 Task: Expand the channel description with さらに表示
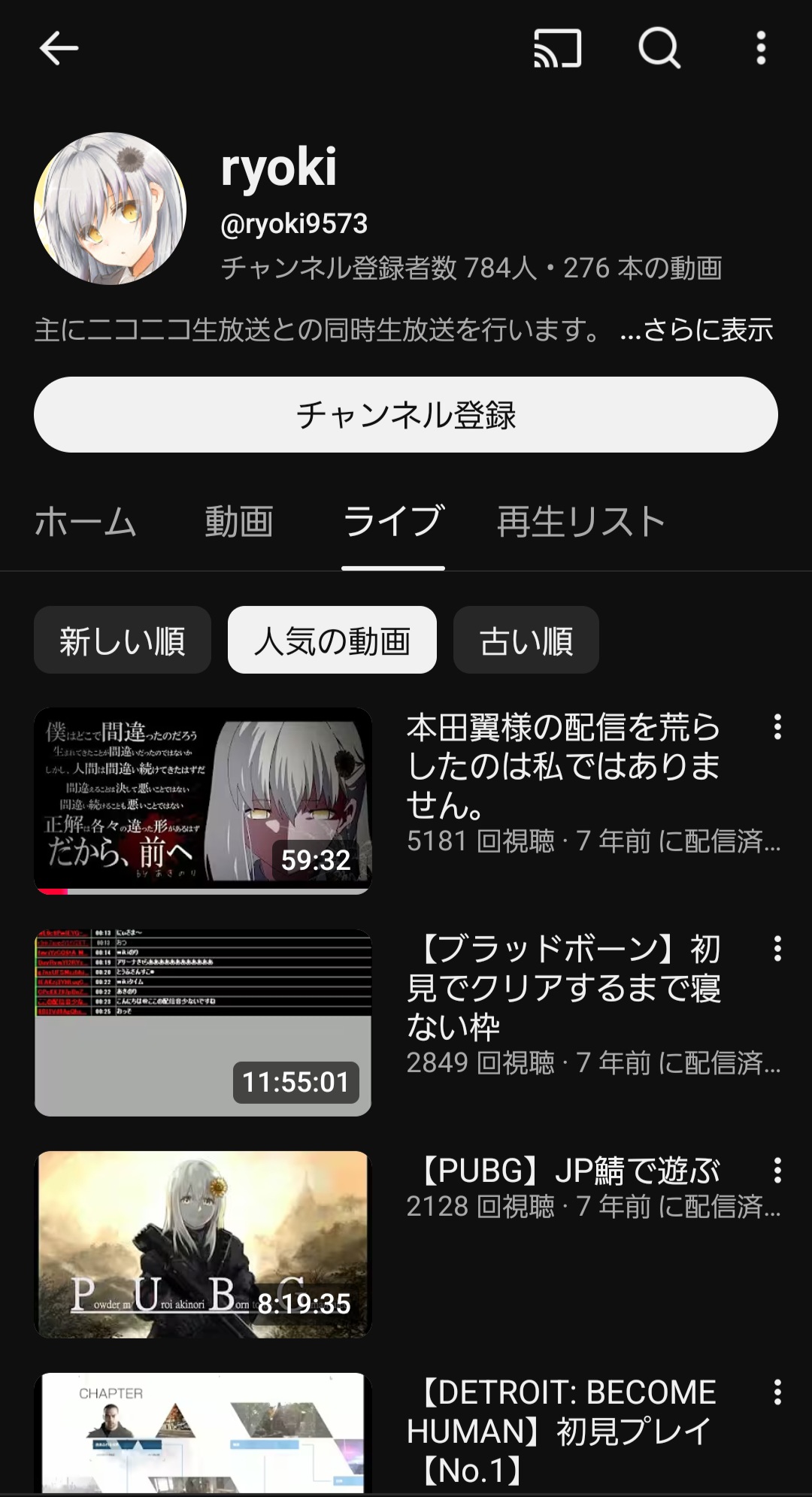pos(697,330)
